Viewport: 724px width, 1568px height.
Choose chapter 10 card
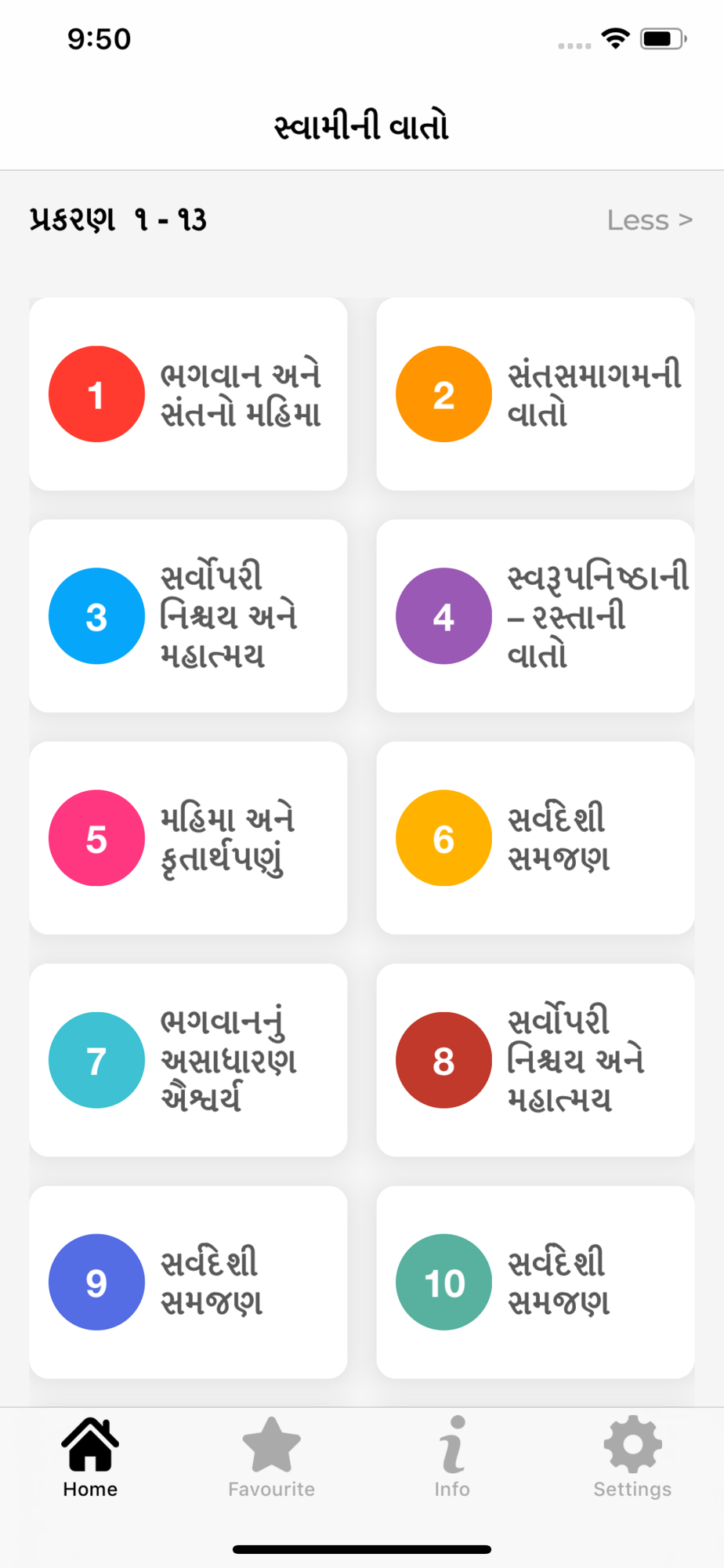[535, 1282]
